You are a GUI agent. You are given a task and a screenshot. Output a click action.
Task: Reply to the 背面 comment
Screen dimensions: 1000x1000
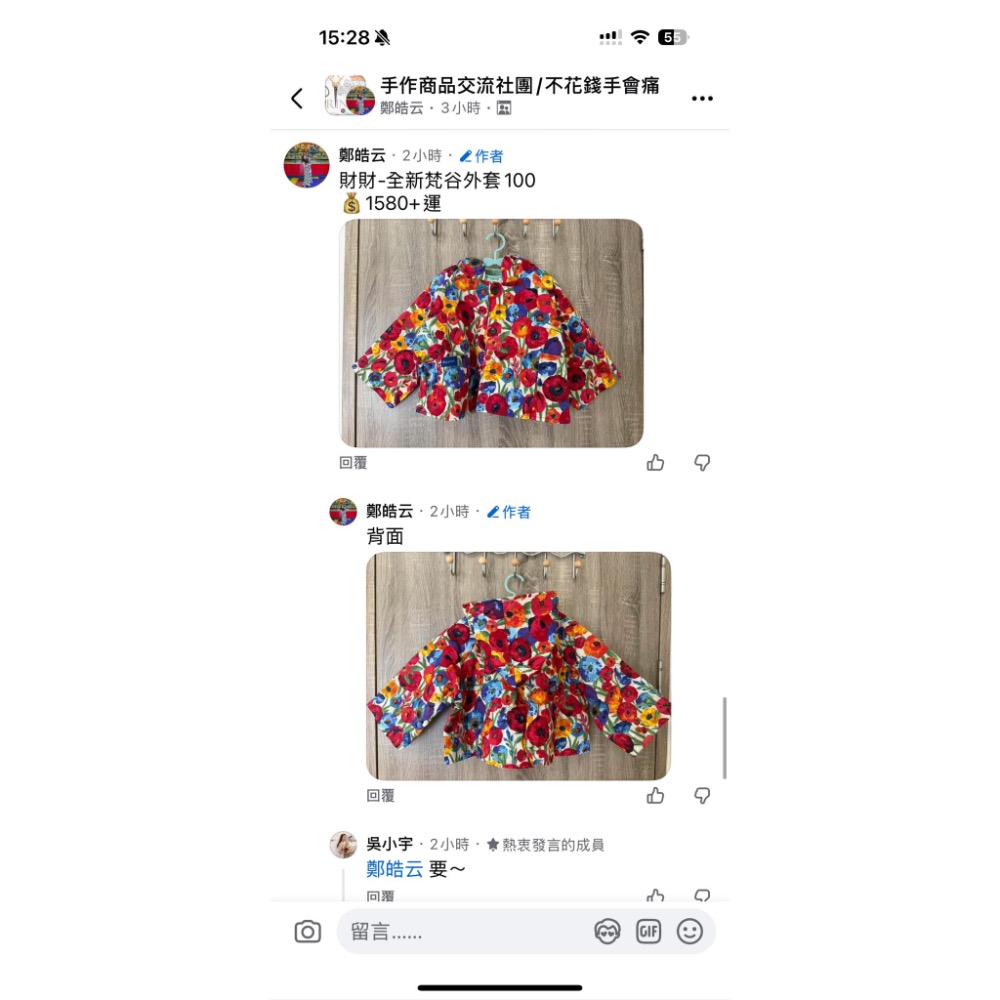(380, 796)
